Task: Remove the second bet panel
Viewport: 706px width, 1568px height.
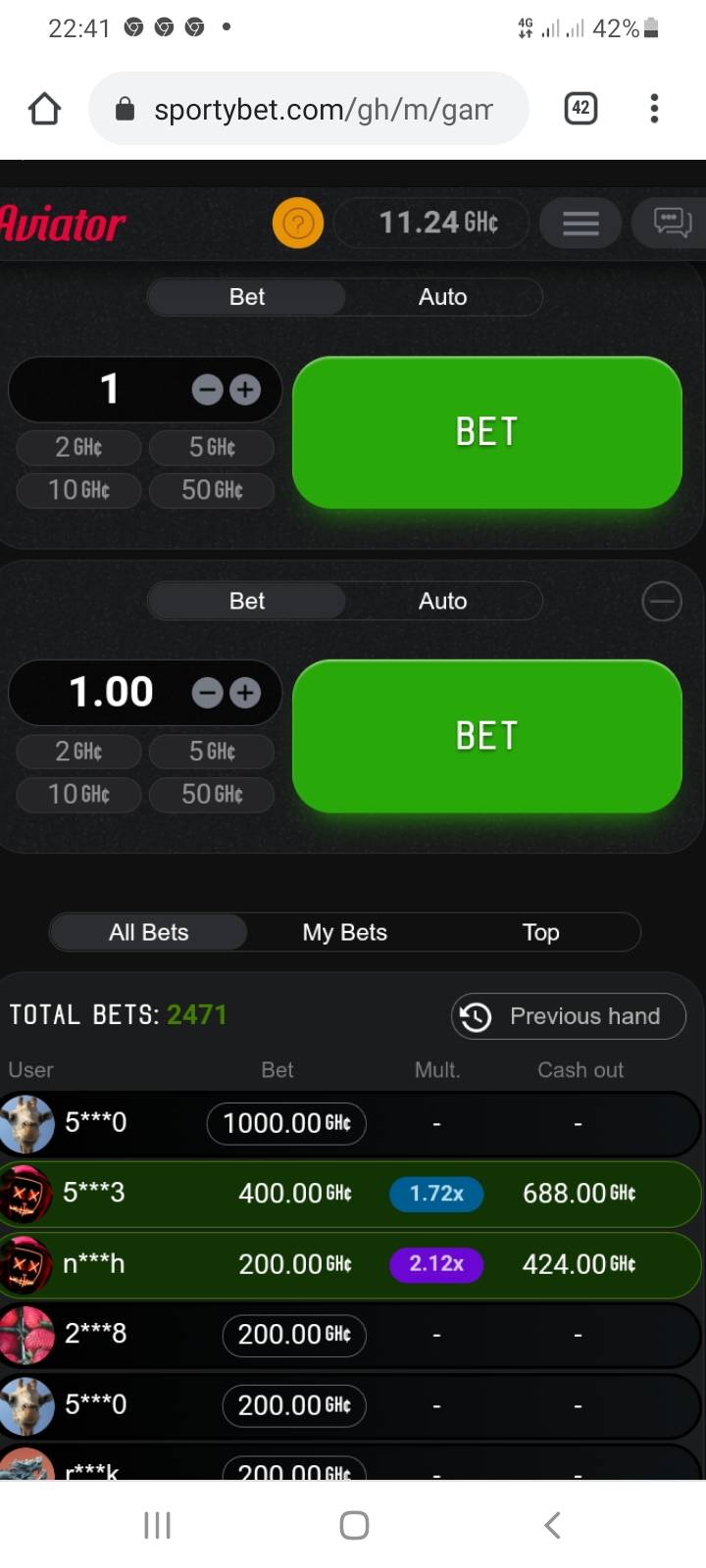Action: pyautogui.click(x=662, y=601)
